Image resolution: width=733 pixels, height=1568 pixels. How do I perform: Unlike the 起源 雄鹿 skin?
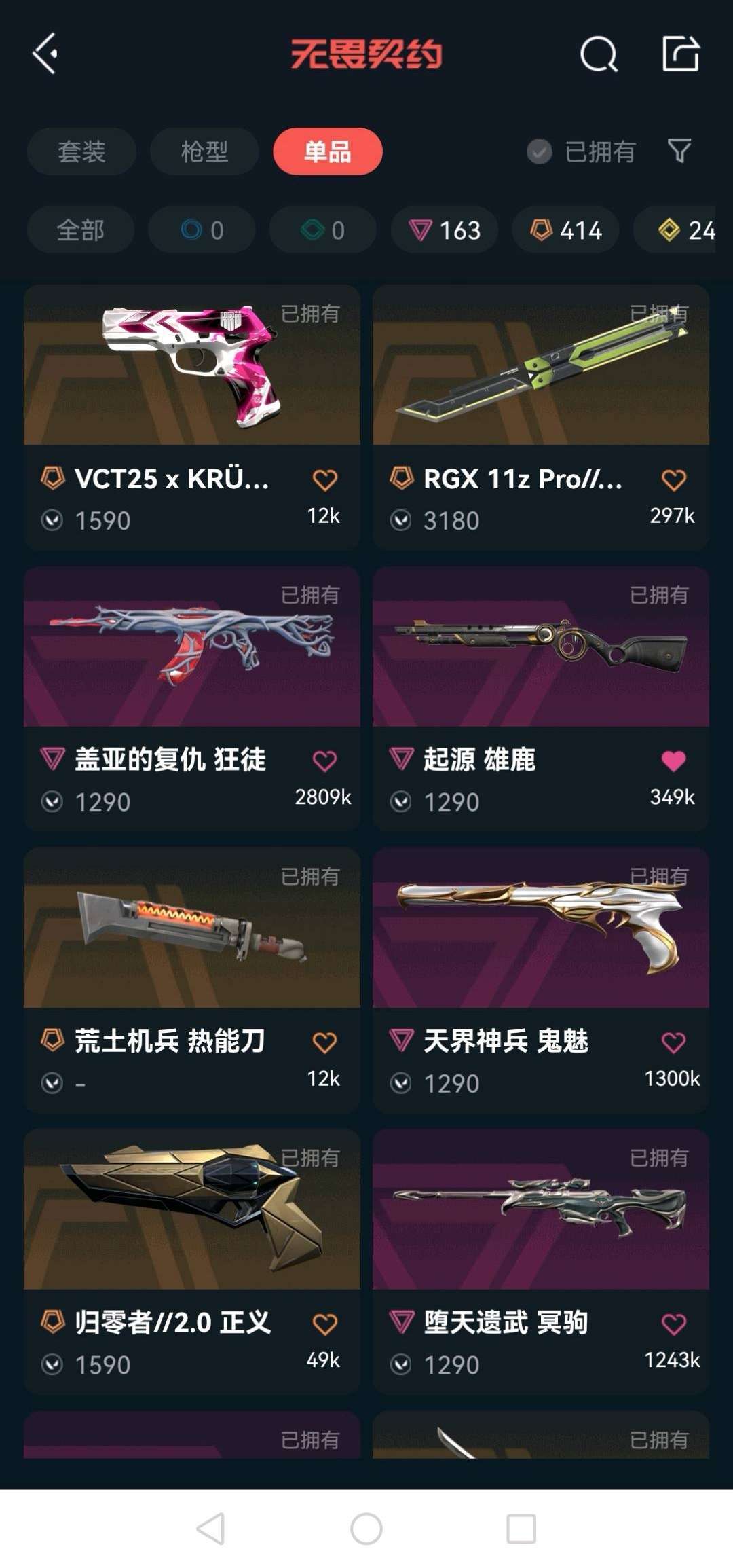673,761
